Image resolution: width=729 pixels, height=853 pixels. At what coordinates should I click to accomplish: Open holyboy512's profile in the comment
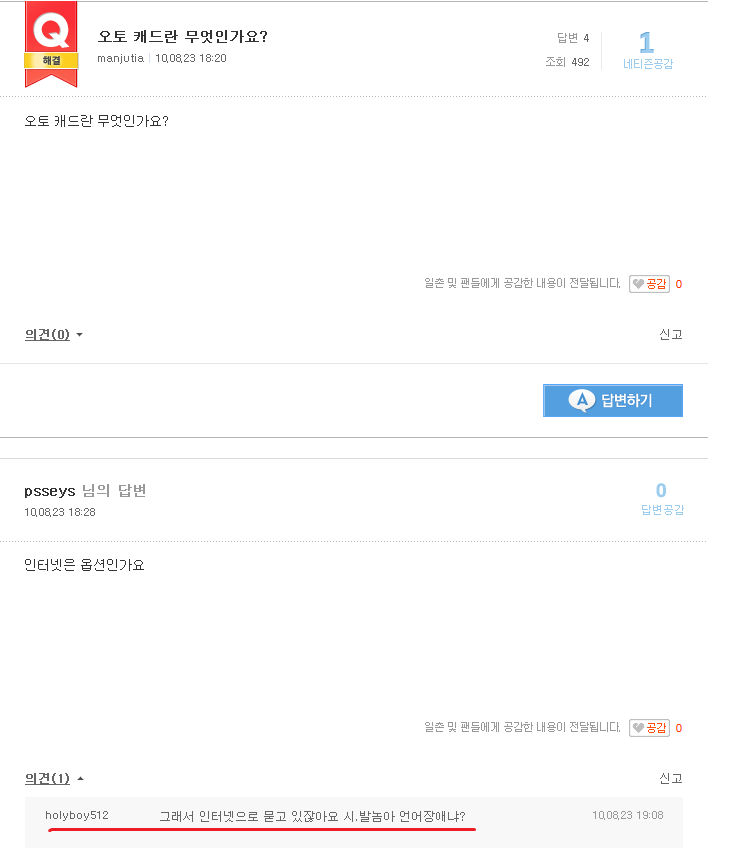[x=76, y=815]
